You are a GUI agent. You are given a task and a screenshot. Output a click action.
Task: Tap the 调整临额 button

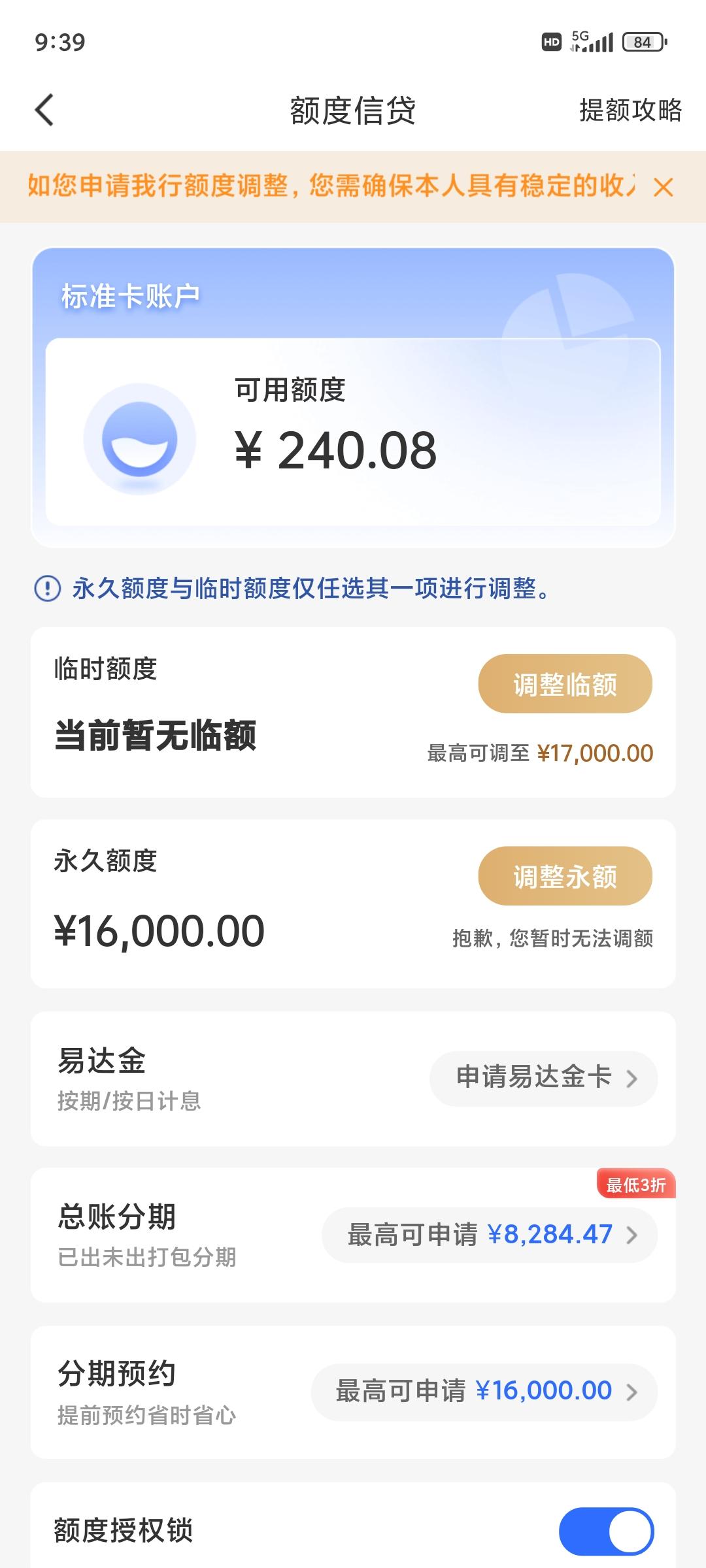coord(565,683)
